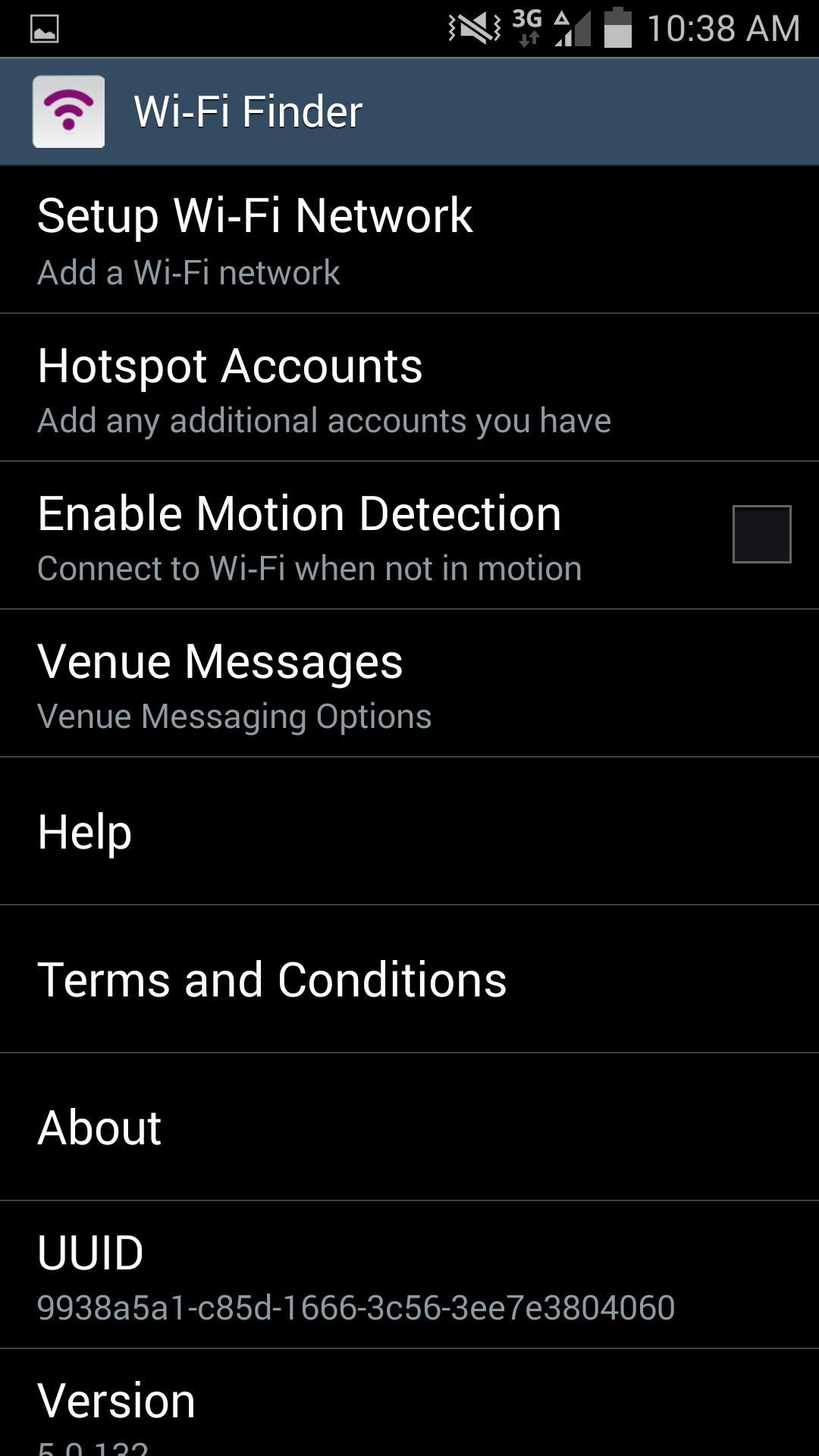
Task: Toggle Connect to Wi-Fi when not in motion
Action: point(309,567)
